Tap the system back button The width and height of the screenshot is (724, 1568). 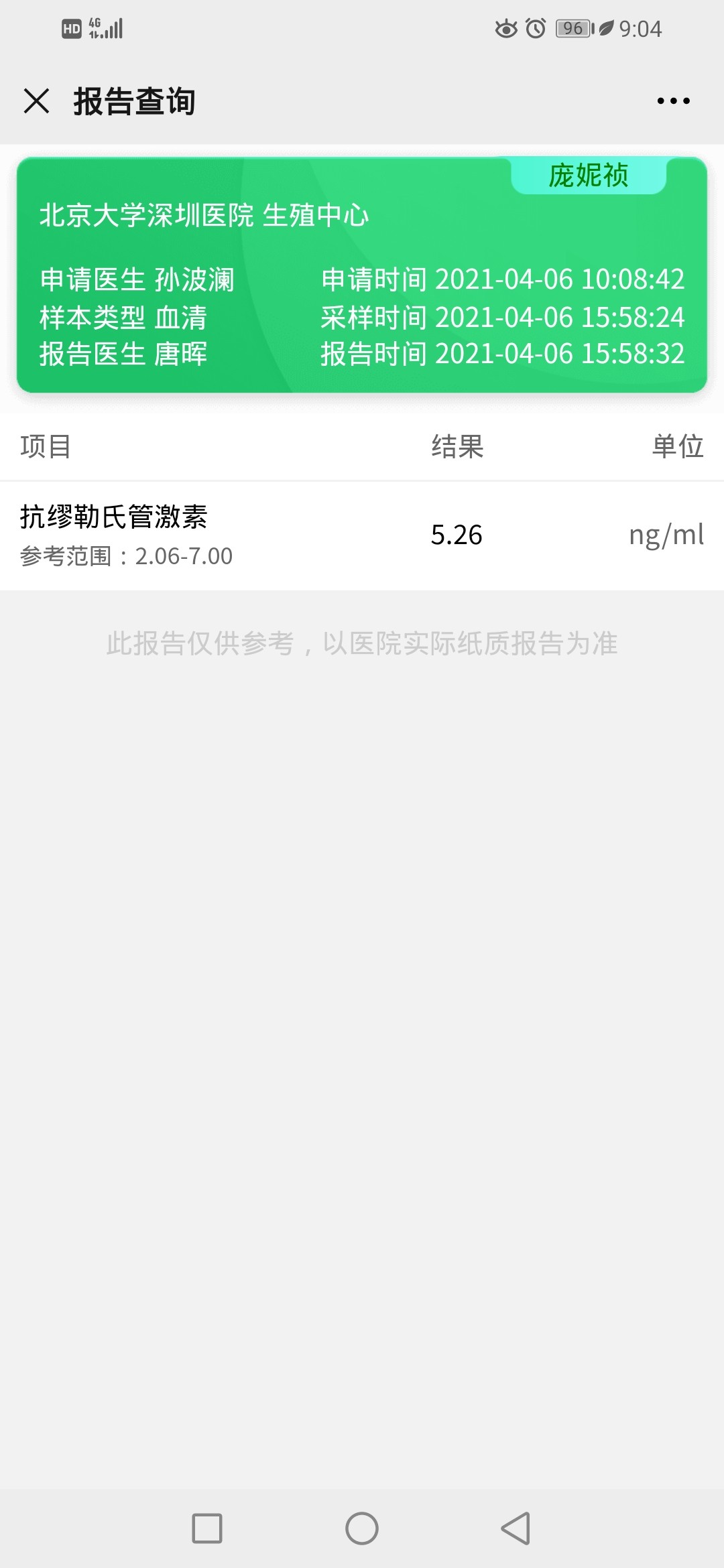(x=516, y=1528)
